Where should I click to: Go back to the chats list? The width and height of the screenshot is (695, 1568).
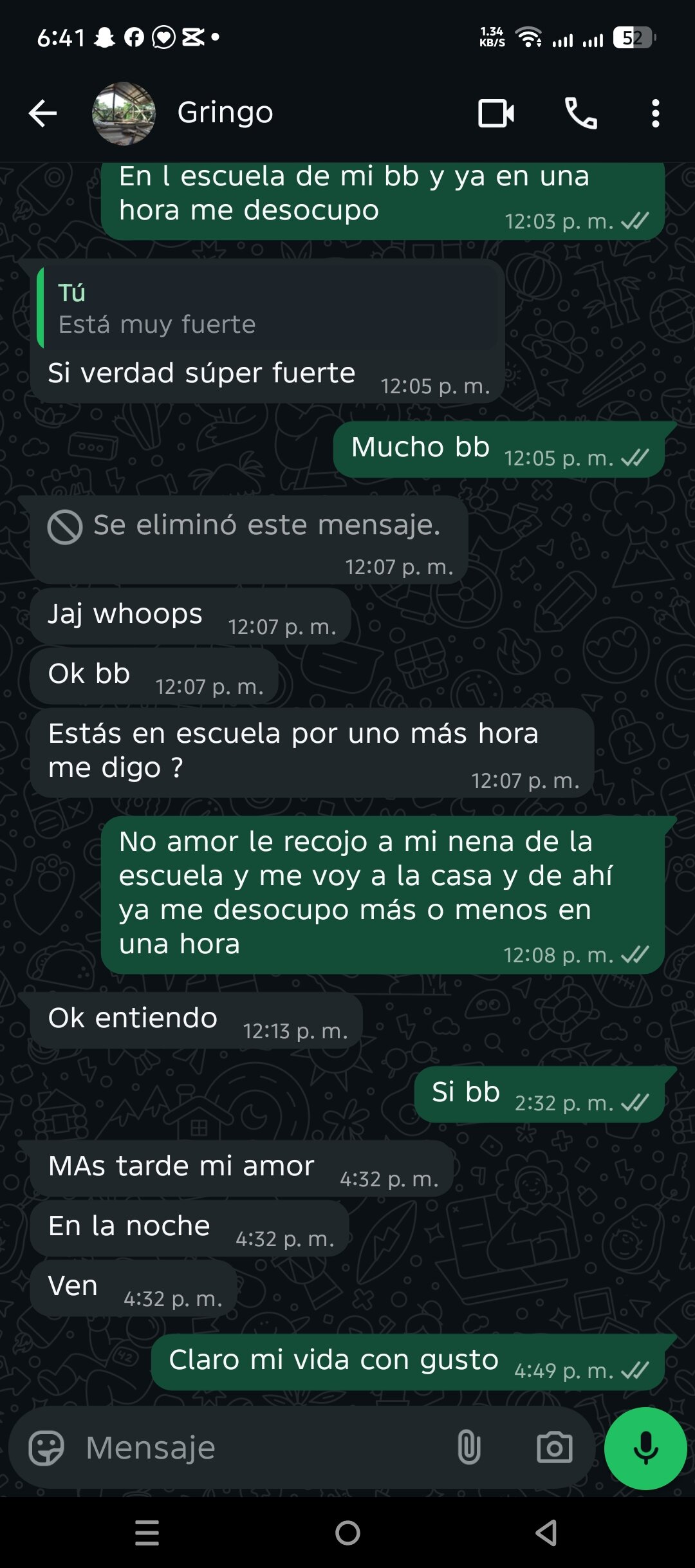point(43,113)
